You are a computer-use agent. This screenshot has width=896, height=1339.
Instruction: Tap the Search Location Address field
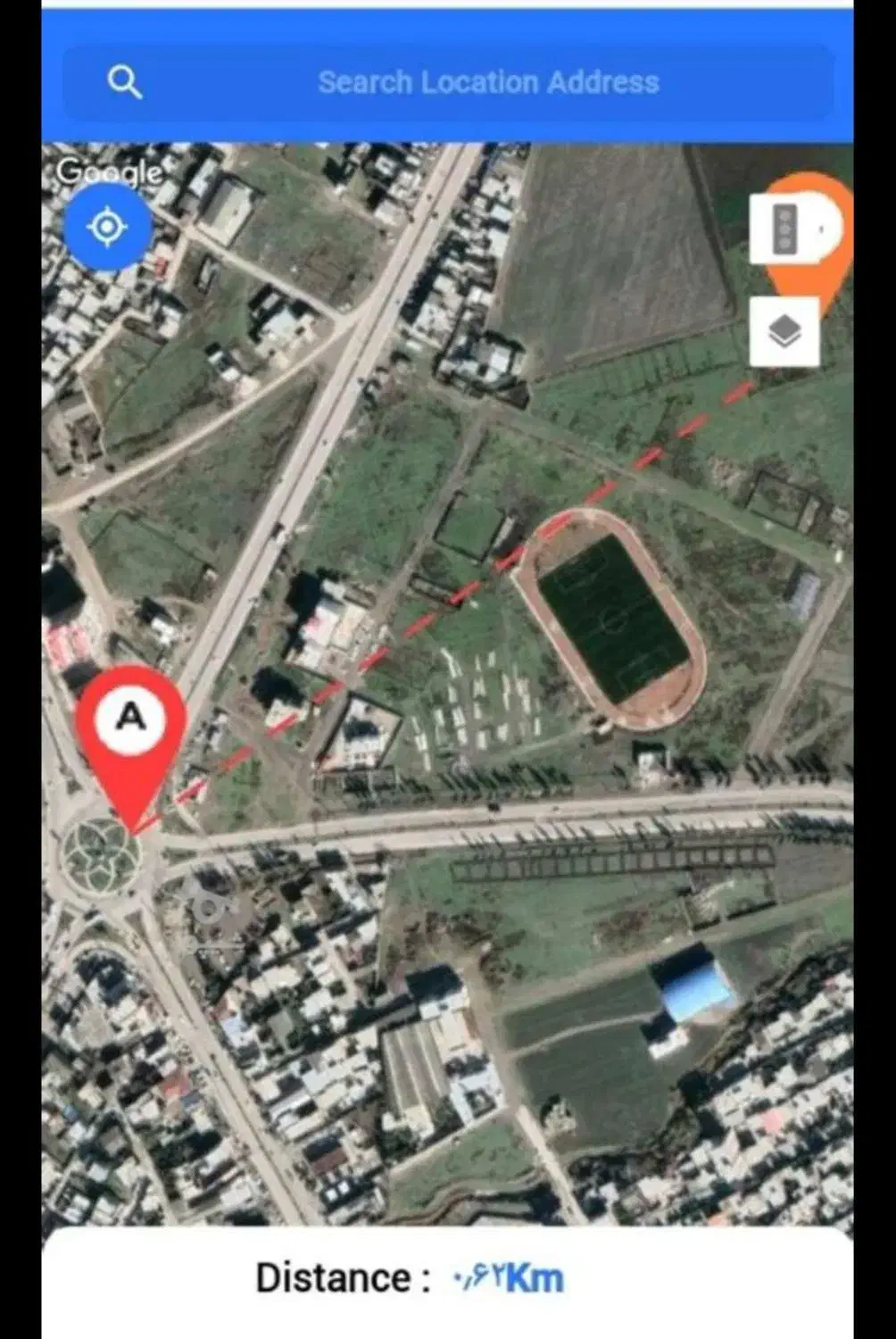[487, 83]
